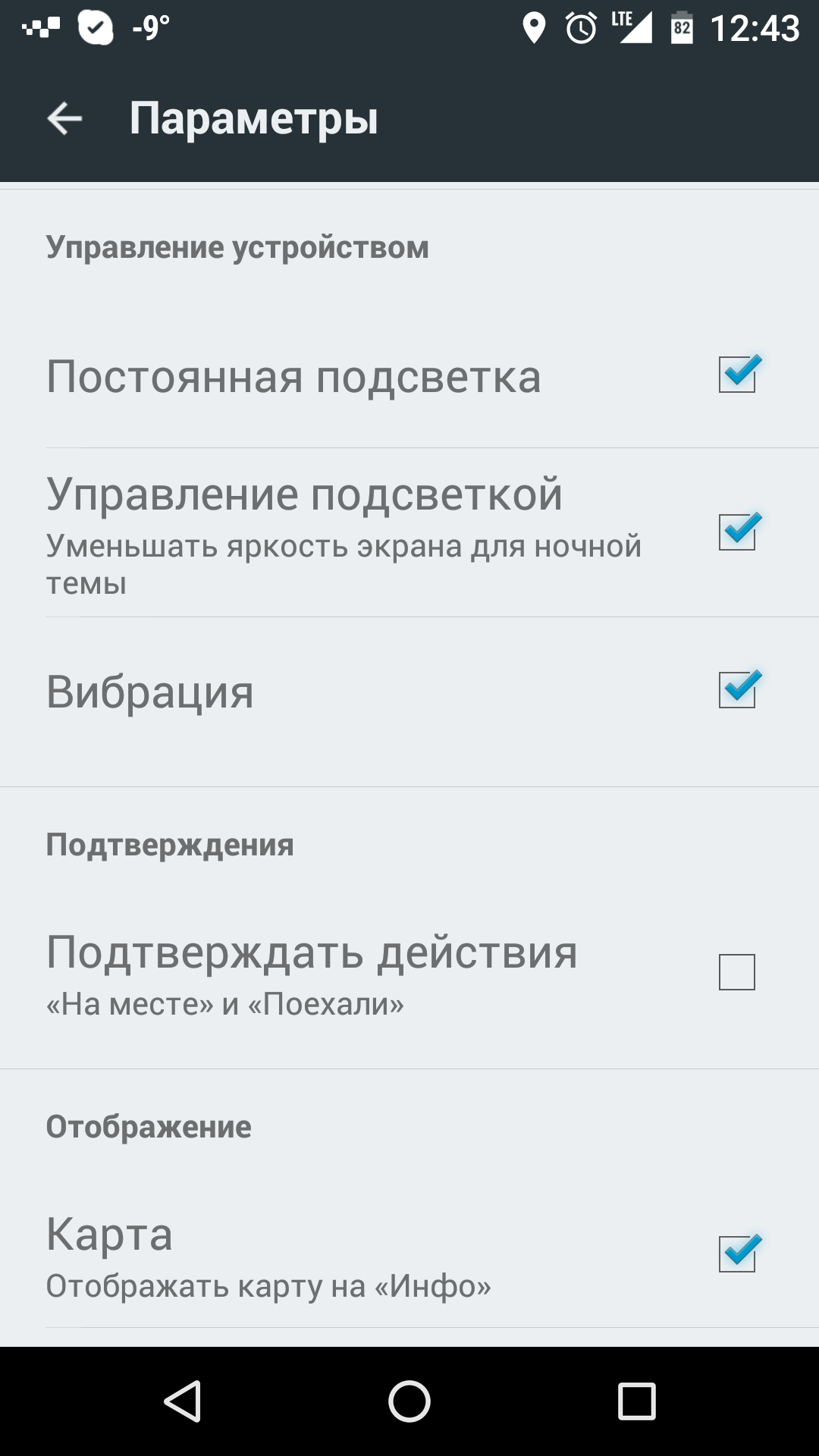Uncheck the Карта display option
Screen dimensions: 819x1456
click(x=737, y=1254)
